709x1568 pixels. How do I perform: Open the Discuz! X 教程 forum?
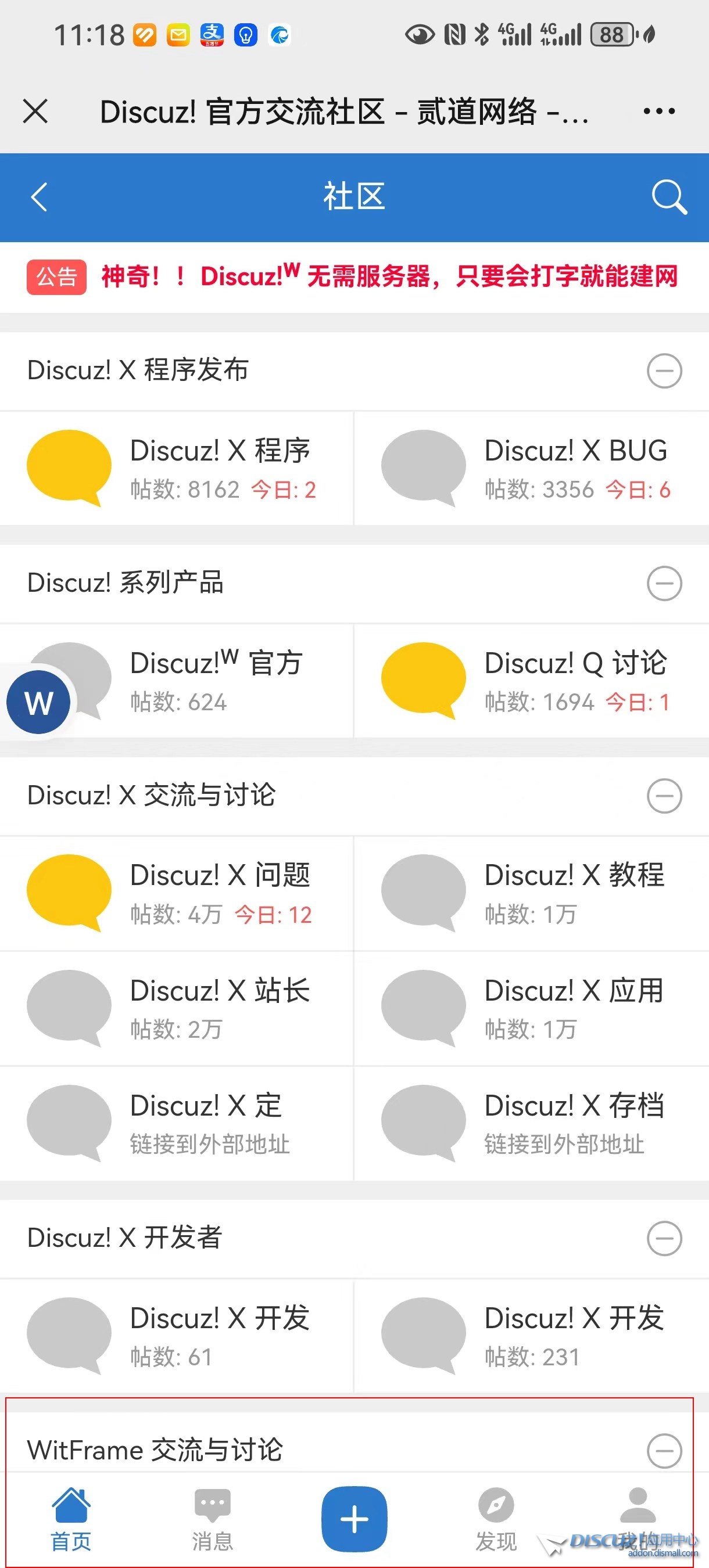point(531,893)
